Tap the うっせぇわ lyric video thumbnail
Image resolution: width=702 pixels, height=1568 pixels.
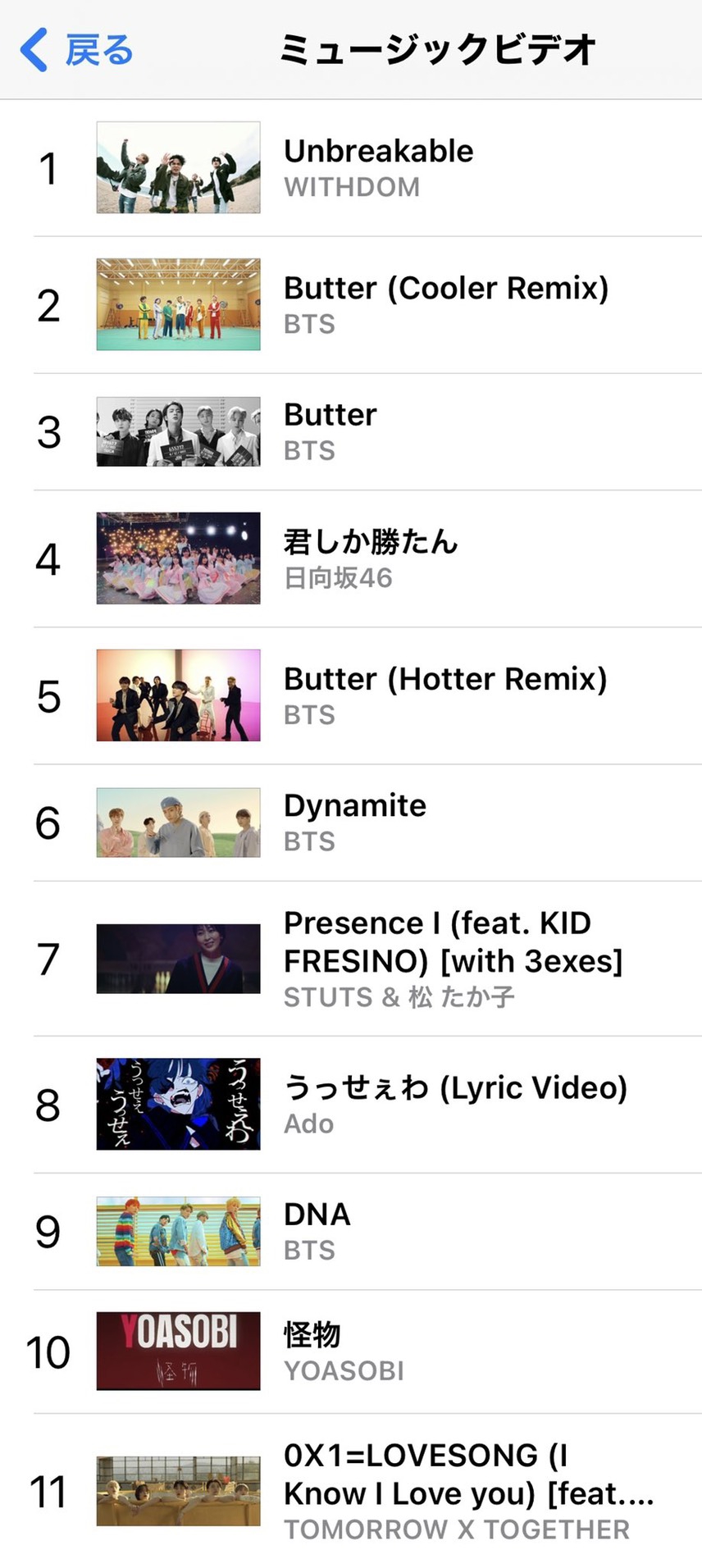click(x=177, y=1103)
